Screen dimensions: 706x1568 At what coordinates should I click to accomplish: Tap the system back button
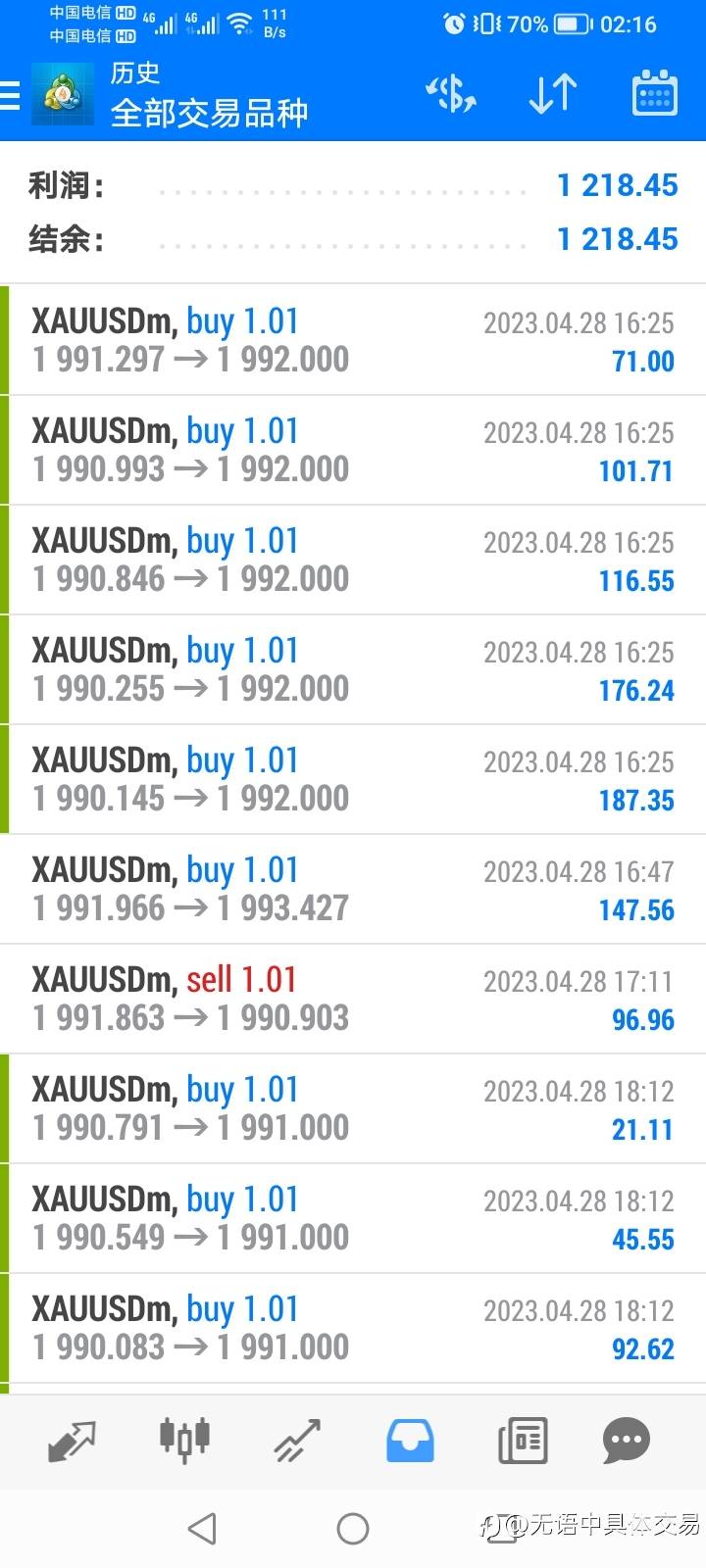coord(202,1528)
